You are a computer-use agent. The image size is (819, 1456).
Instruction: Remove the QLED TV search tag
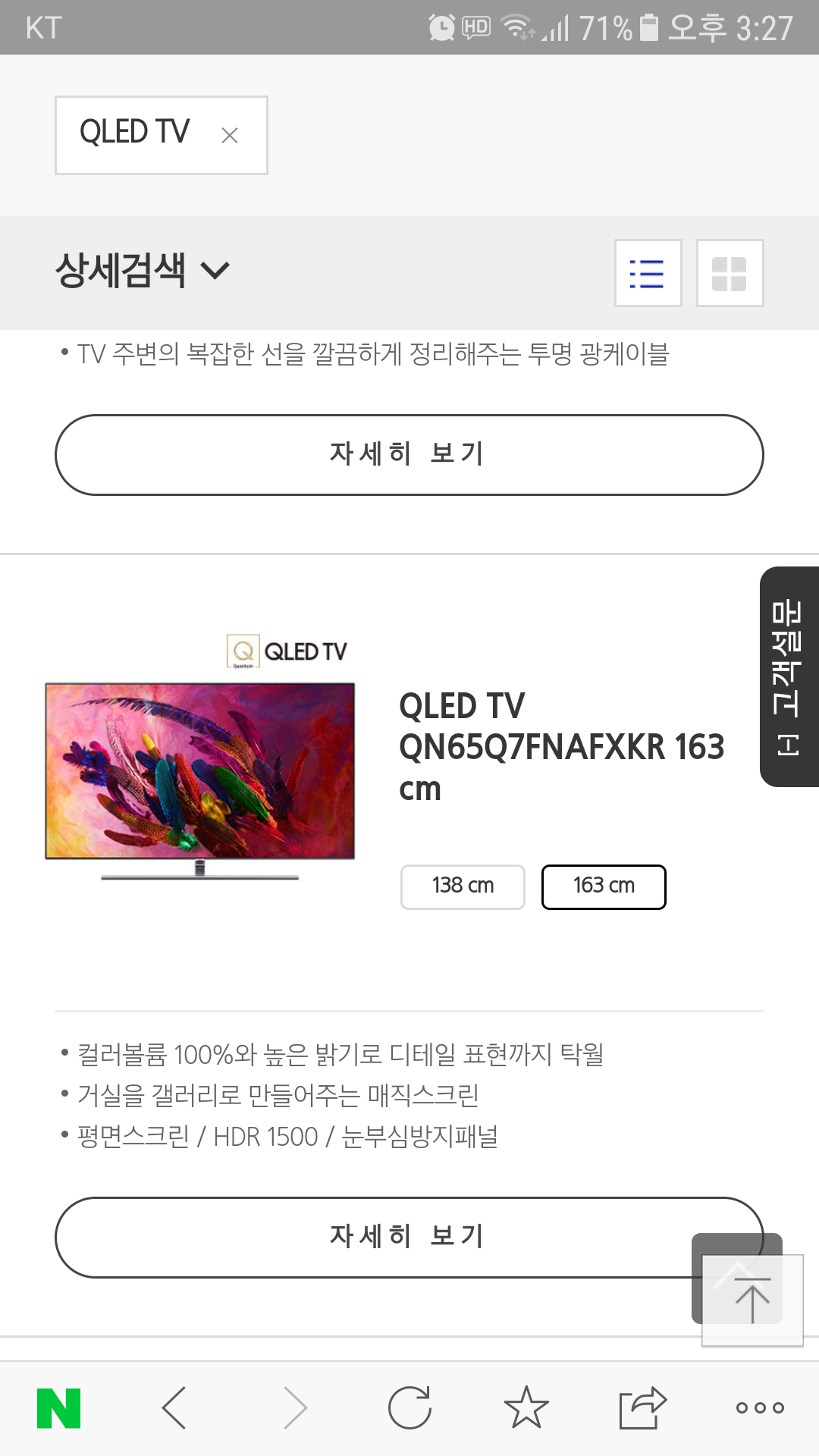coord(229,136)
